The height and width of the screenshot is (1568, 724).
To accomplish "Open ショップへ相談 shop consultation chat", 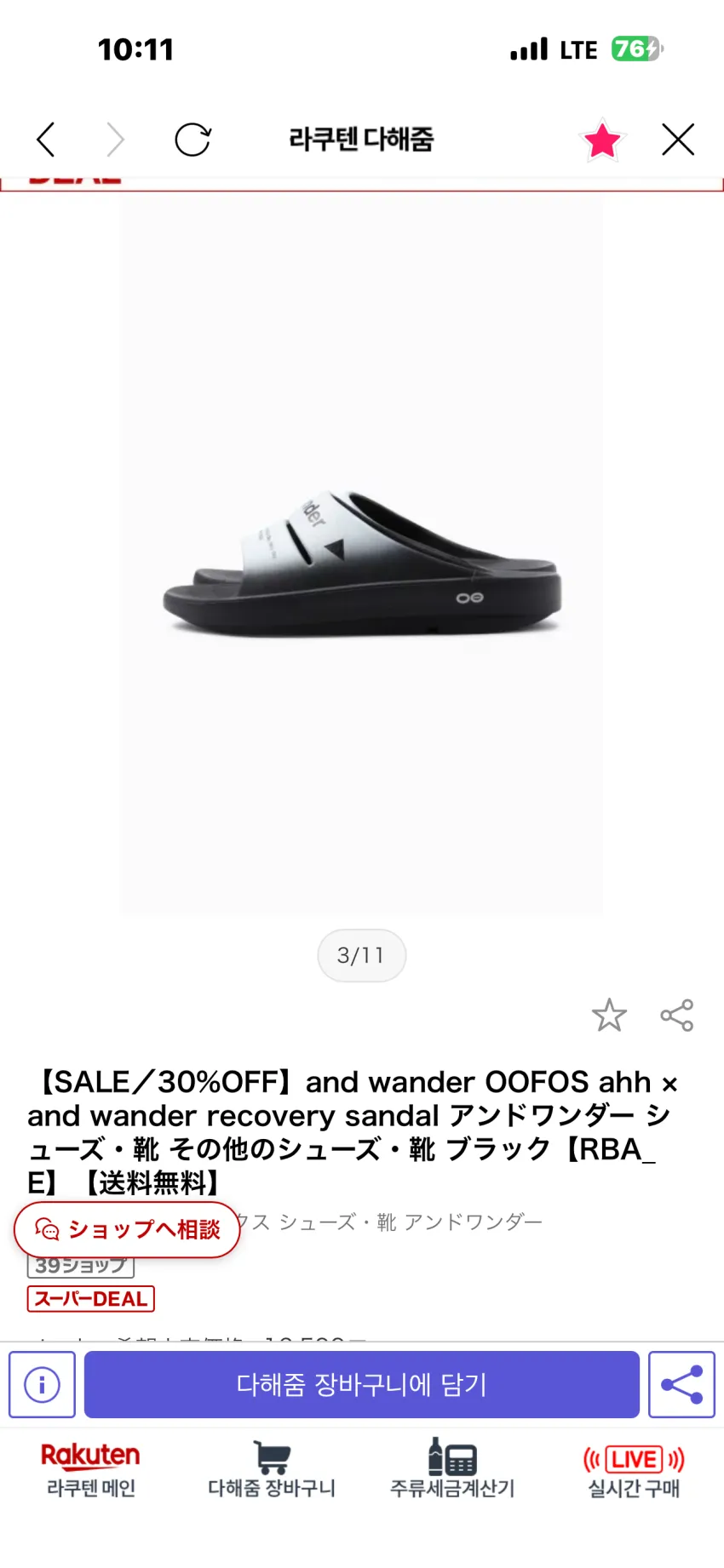I will coord(127,1229).
